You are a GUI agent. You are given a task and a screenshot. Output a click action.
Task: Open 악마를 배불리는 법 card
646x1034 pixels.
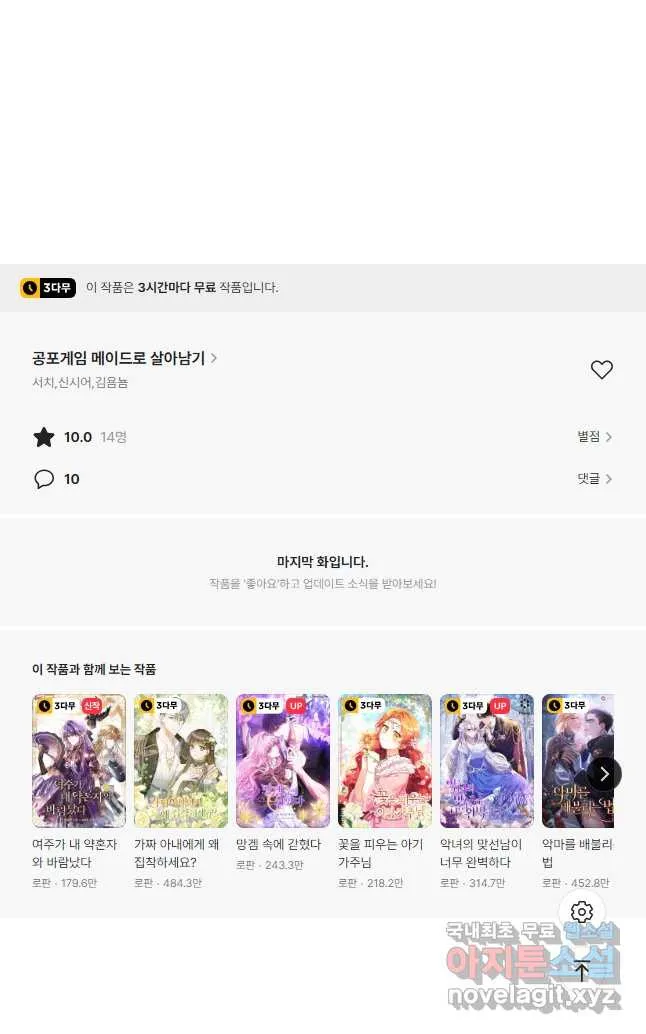(577, 791)
